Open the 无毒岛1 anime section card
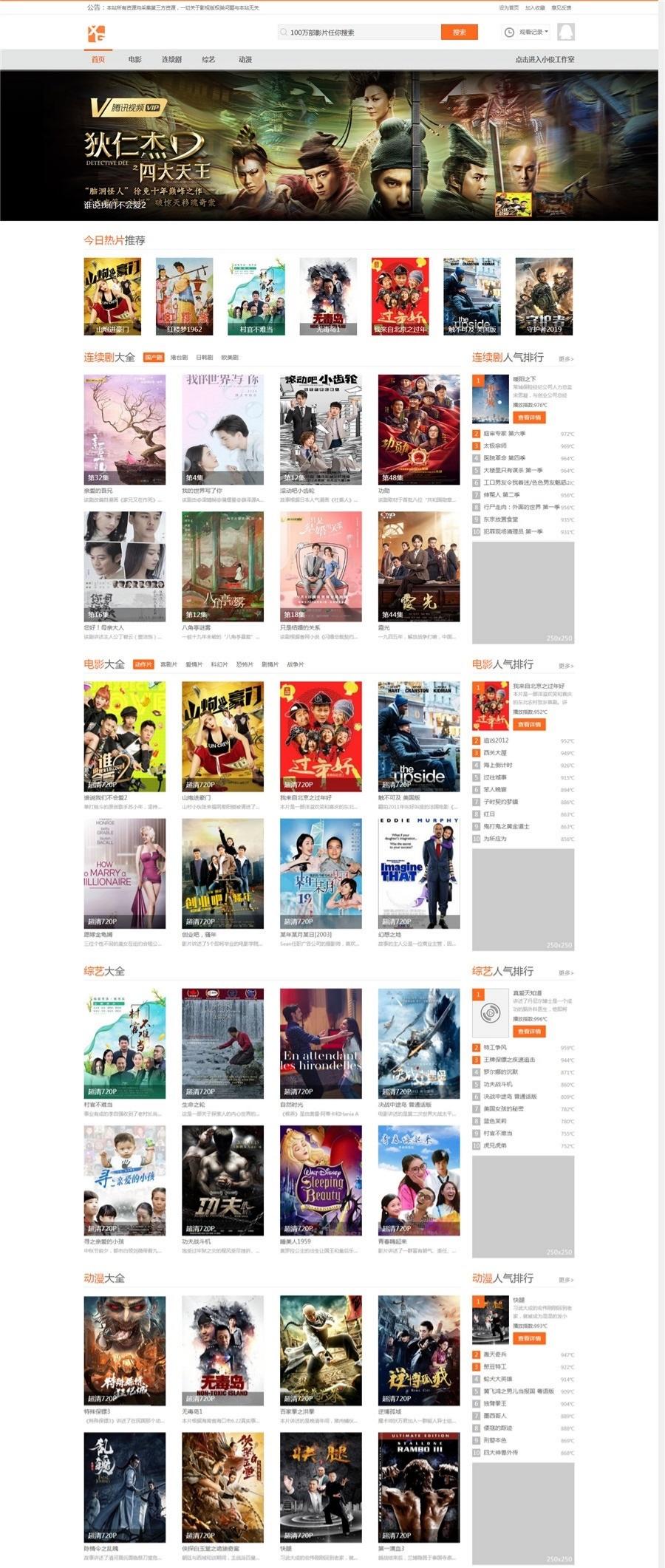The image size is (665, 1568). pos(222,1350)
